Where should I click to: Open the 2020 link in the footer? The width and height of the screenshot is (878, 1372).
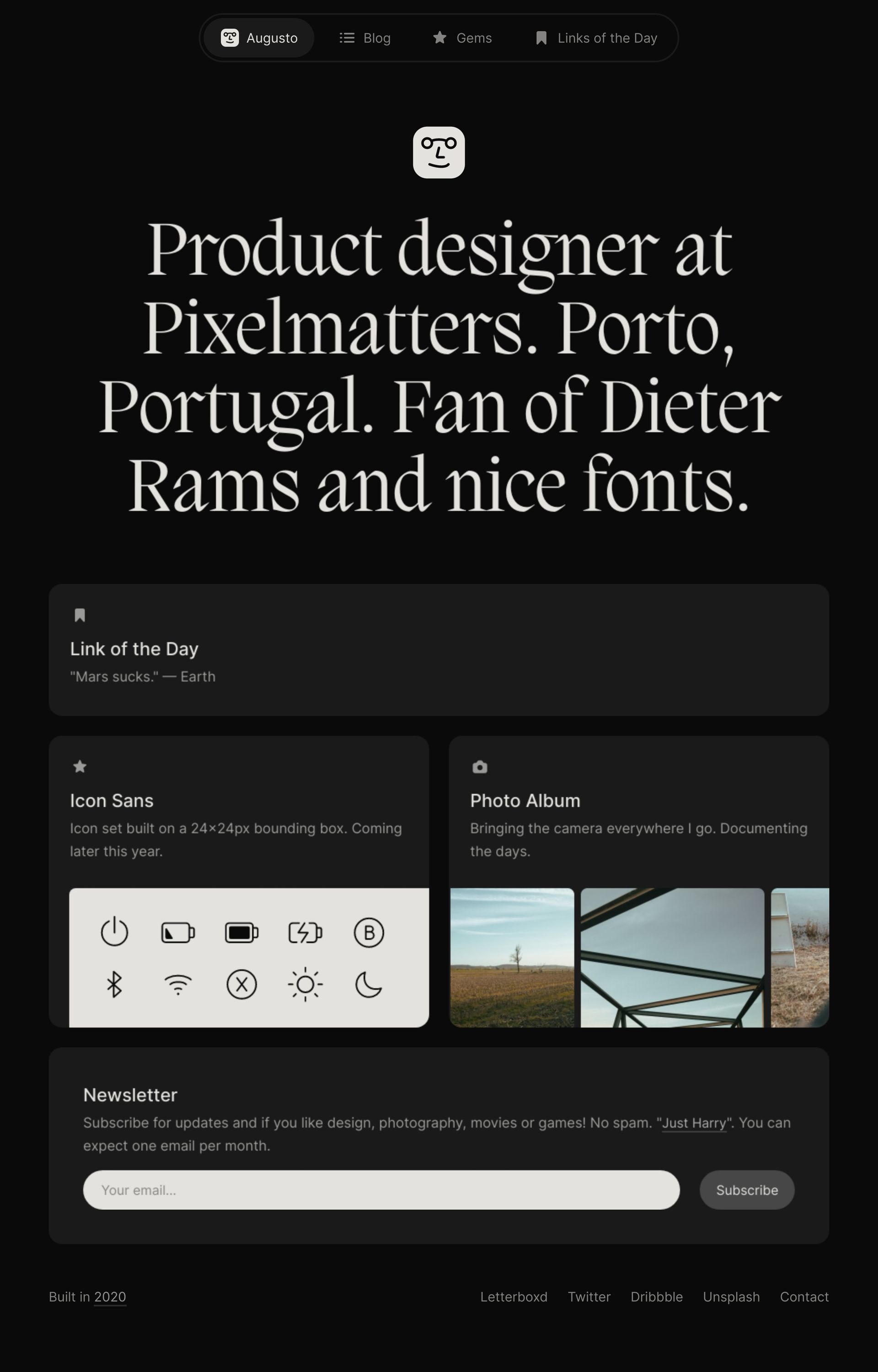point(110,1297)
